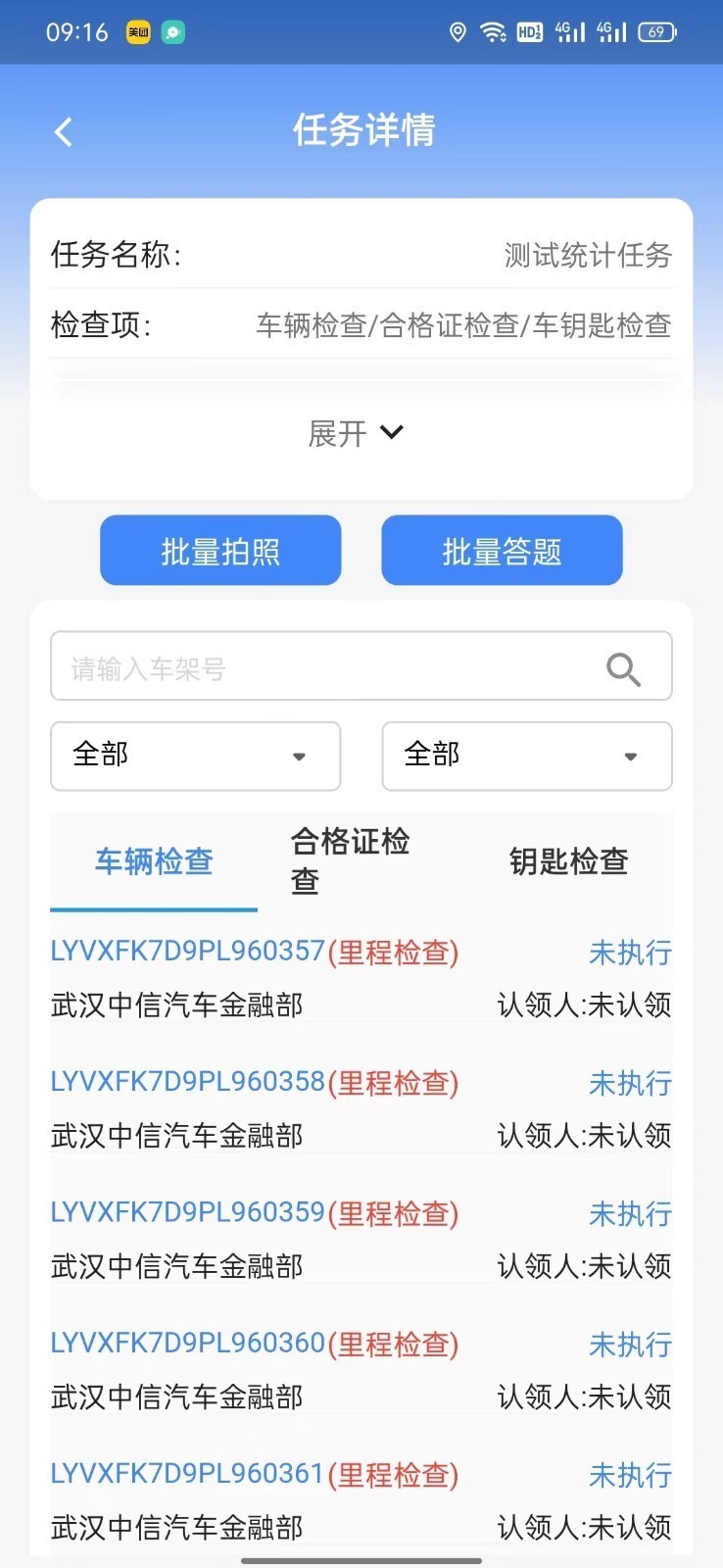
Task: Tap the search magnifier icon
Action: (x=623, y=668)
